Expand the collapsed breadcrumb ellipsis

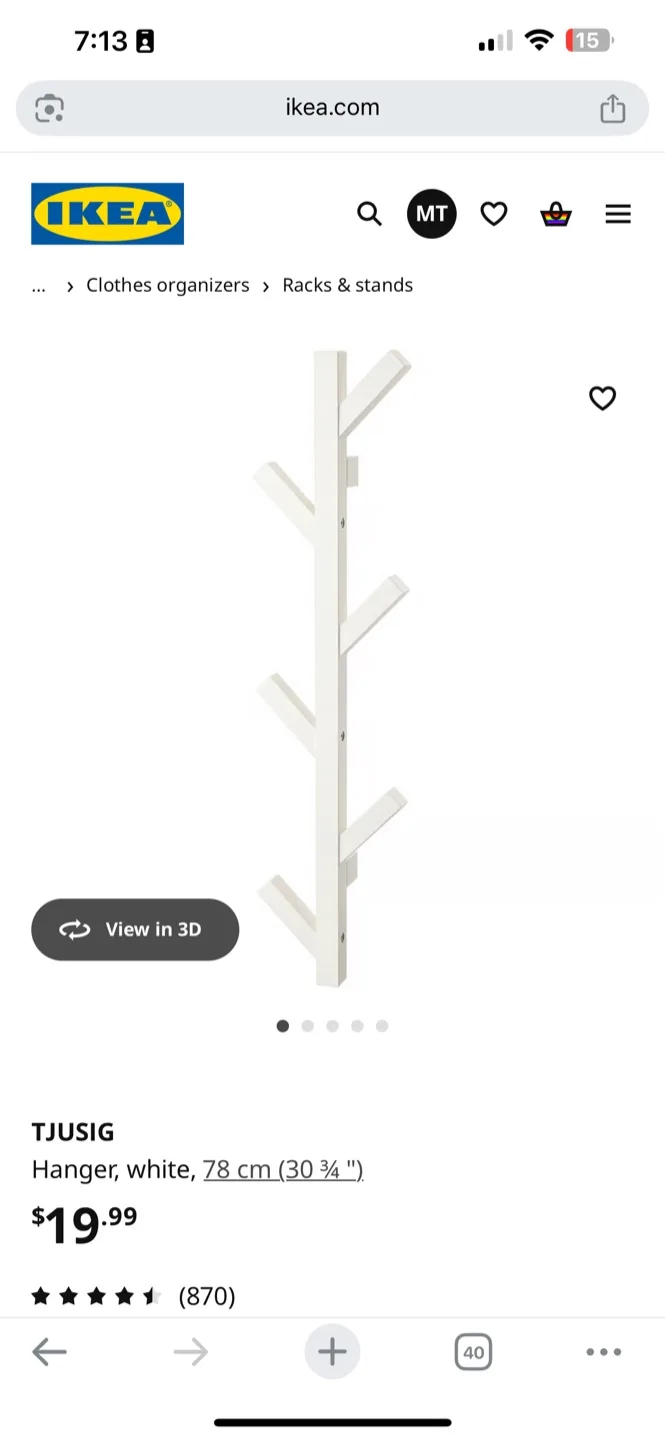point(39,285)
